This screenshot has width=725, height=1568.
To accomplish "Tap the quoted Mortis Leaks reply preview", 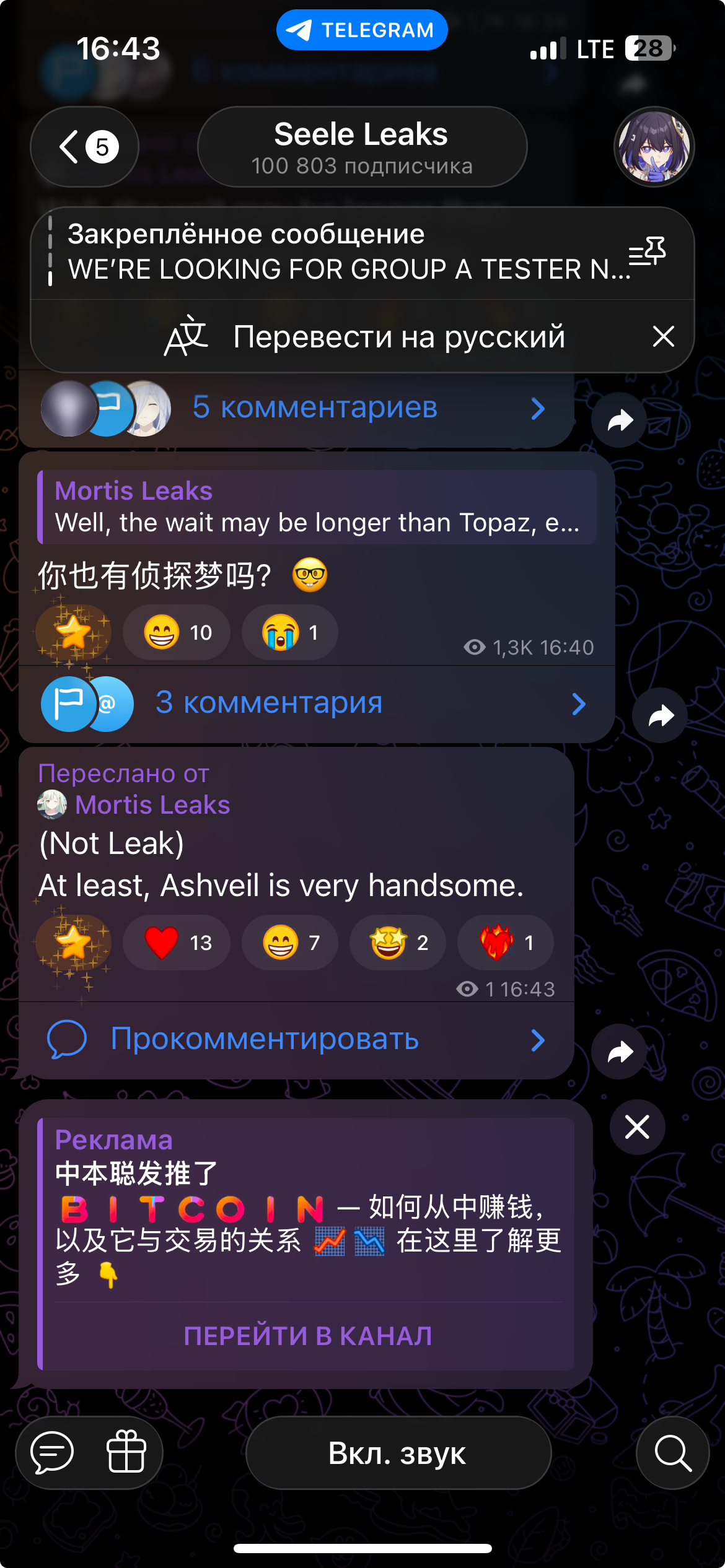I will click(x=316, y=507).
